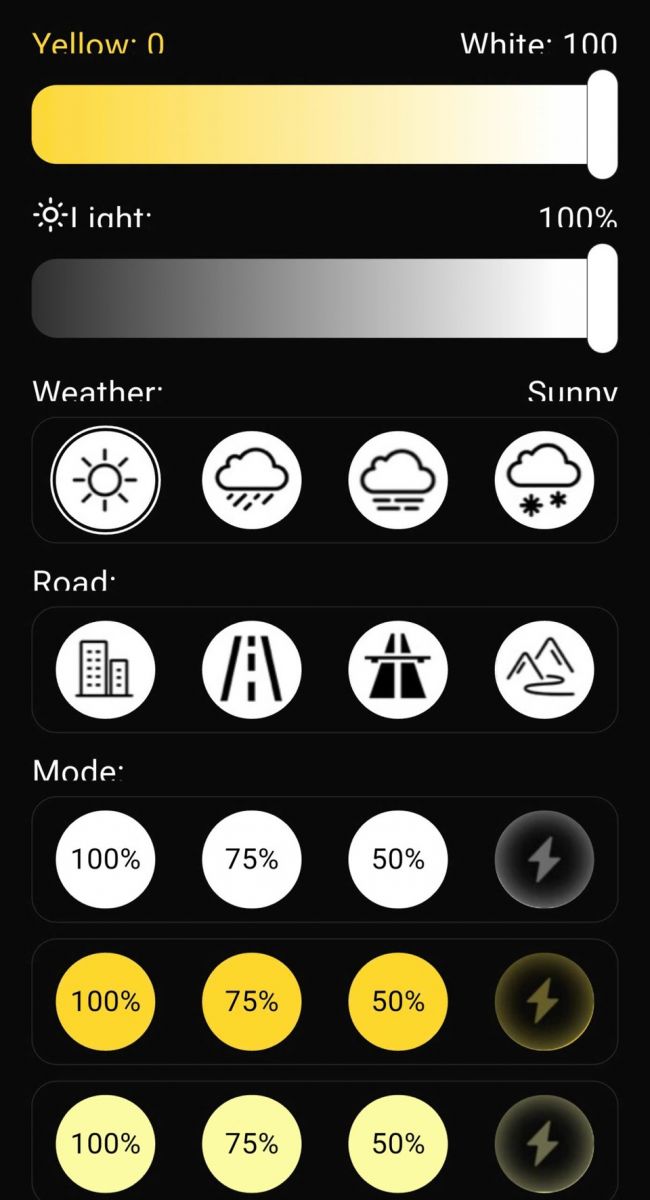Set pale yellow mode to 100%
650x1200 pixels.
106,1143
